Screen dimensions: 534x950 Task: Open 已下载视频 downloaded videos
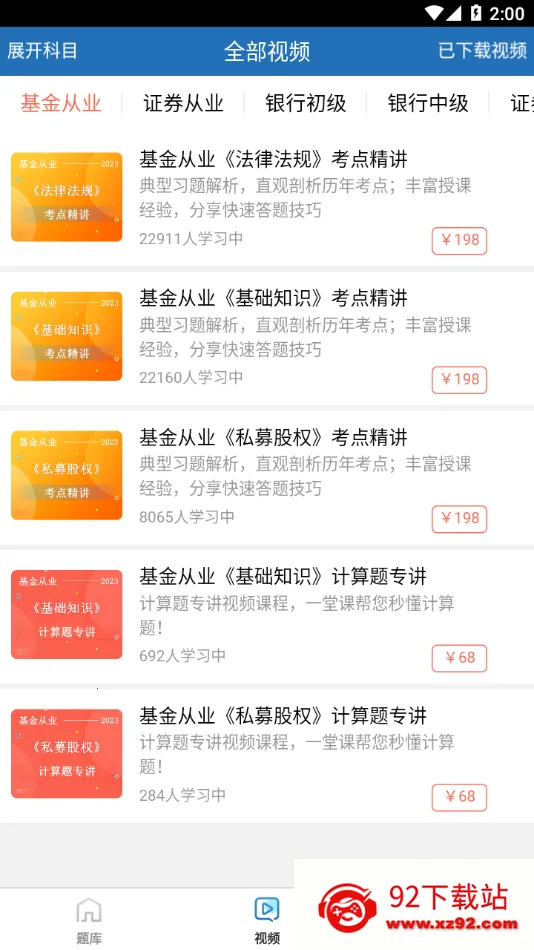click(482, 51)
